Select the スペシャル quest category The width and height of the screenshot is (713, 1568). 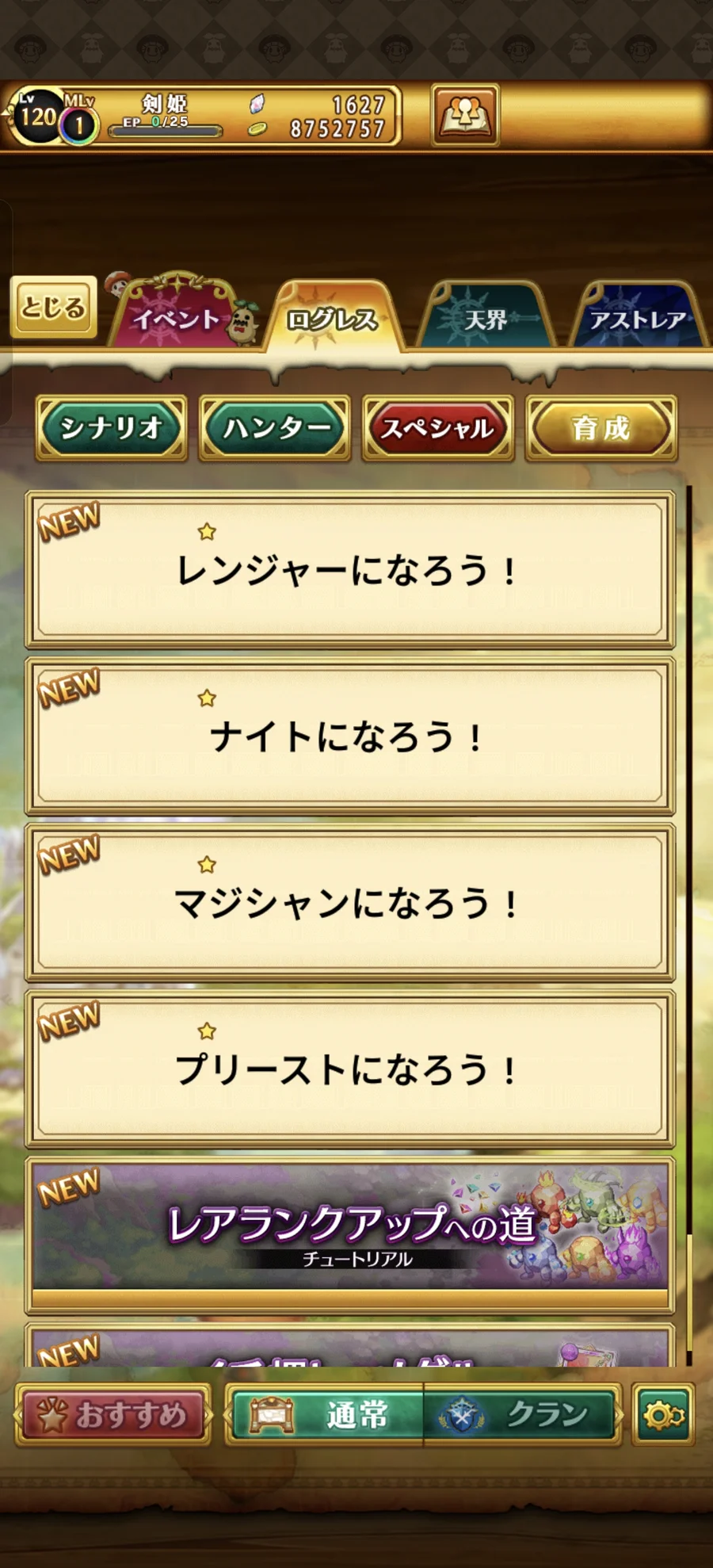coord(438,428)
